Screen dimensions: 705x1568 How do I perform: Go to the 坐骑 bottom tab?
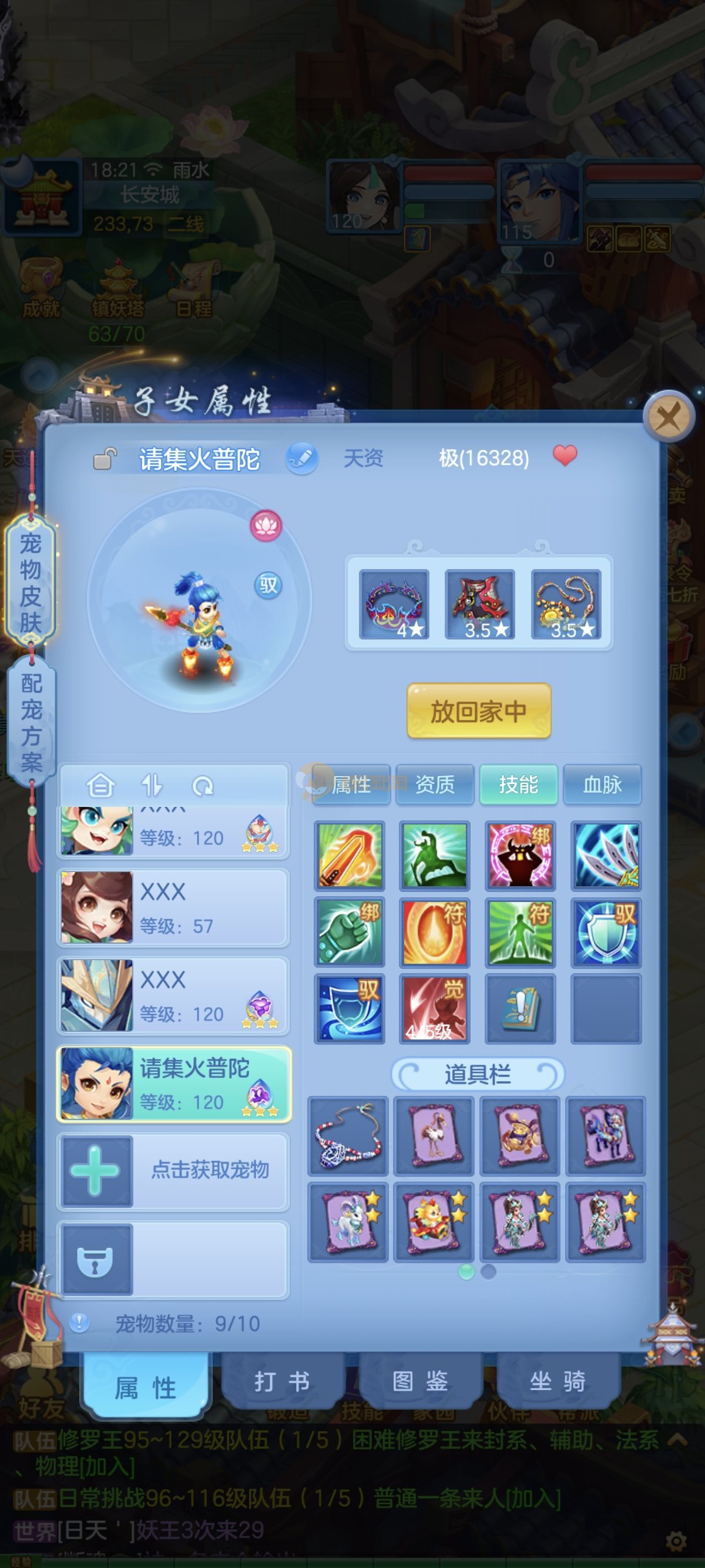tap(558, 1382)
